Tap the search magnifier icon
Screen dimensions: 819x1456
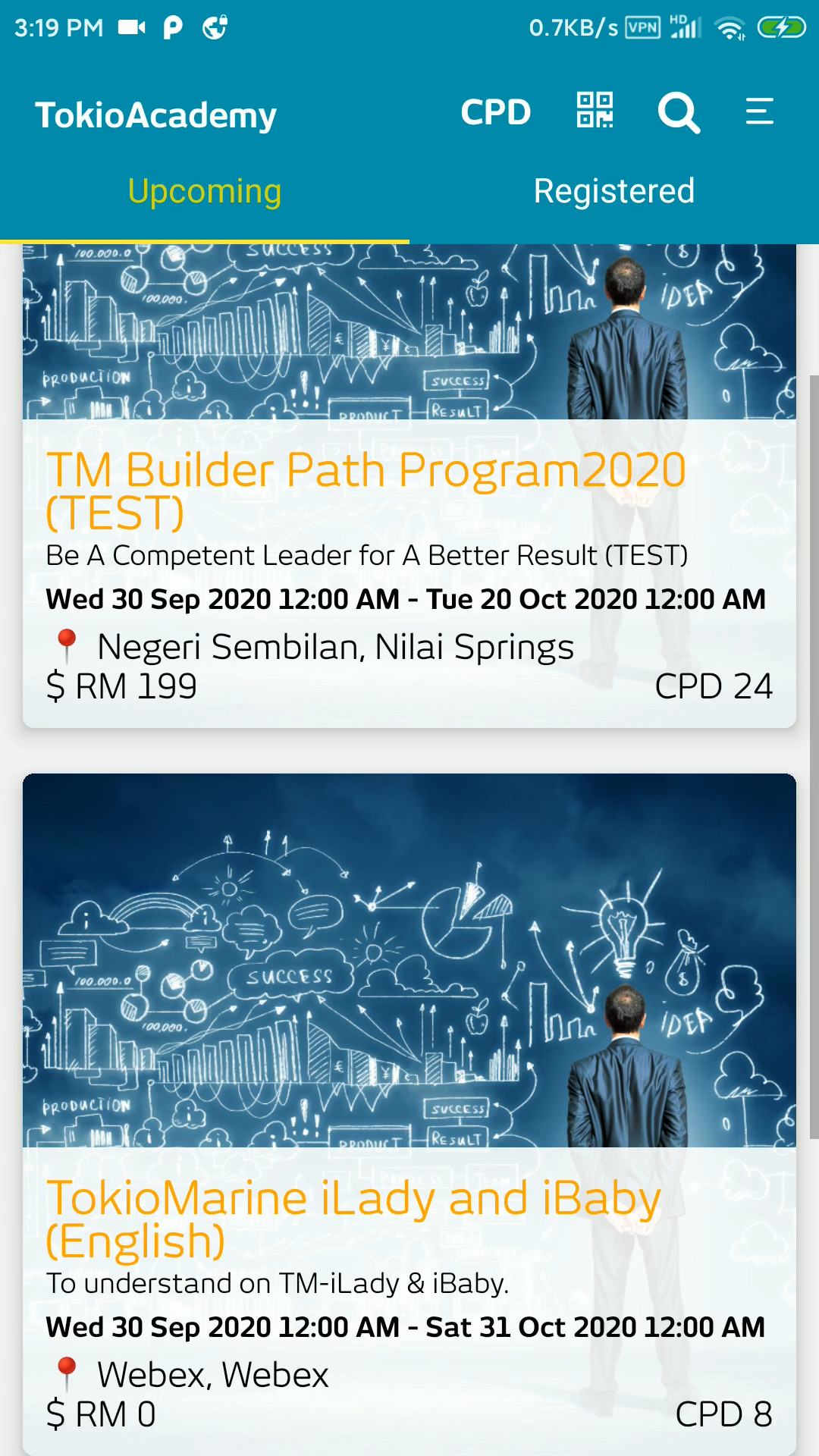pyautogui.click(x=678, y=112)
